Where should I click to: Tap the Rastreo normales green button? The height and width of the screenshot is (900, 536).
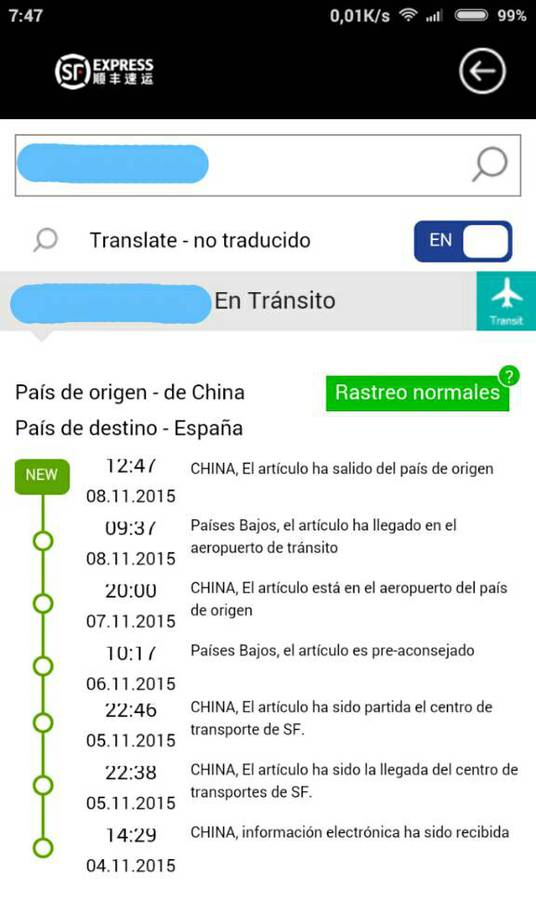pos(417,393)
